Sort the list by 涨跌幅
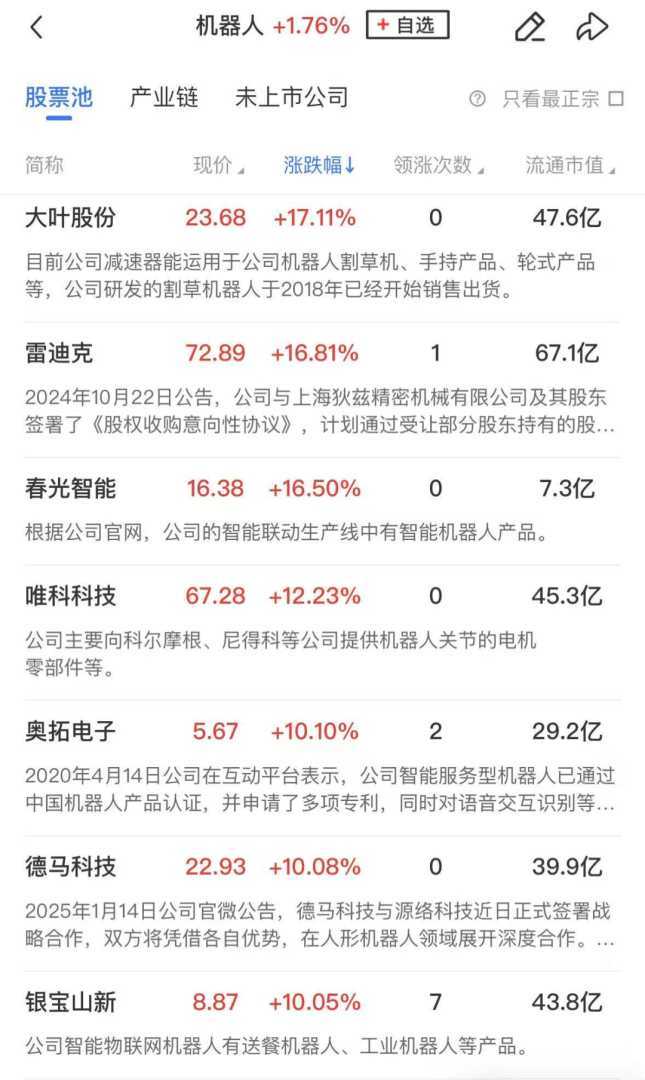 pos(319,166)
